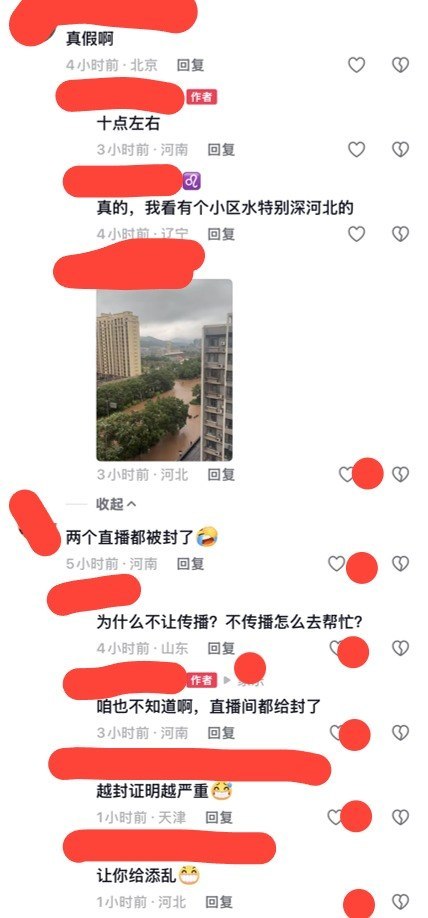This screenshot has height=918, width=428.
Task: Dislike the comment "十点左右"
Action: pos(400,149)
